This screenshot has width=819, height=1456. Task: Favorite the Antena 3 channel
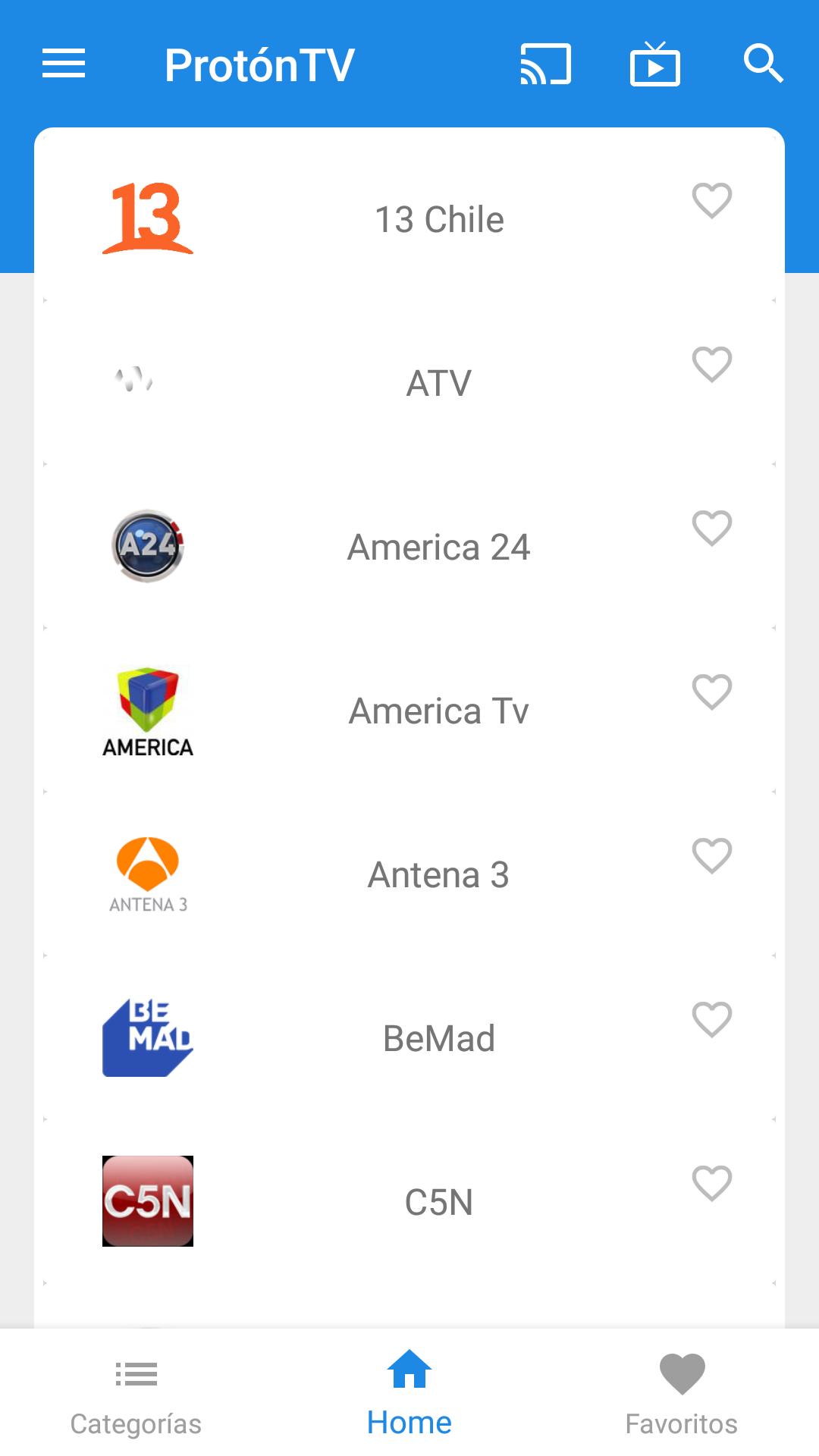pyautogui.click(x=712, y=856)
